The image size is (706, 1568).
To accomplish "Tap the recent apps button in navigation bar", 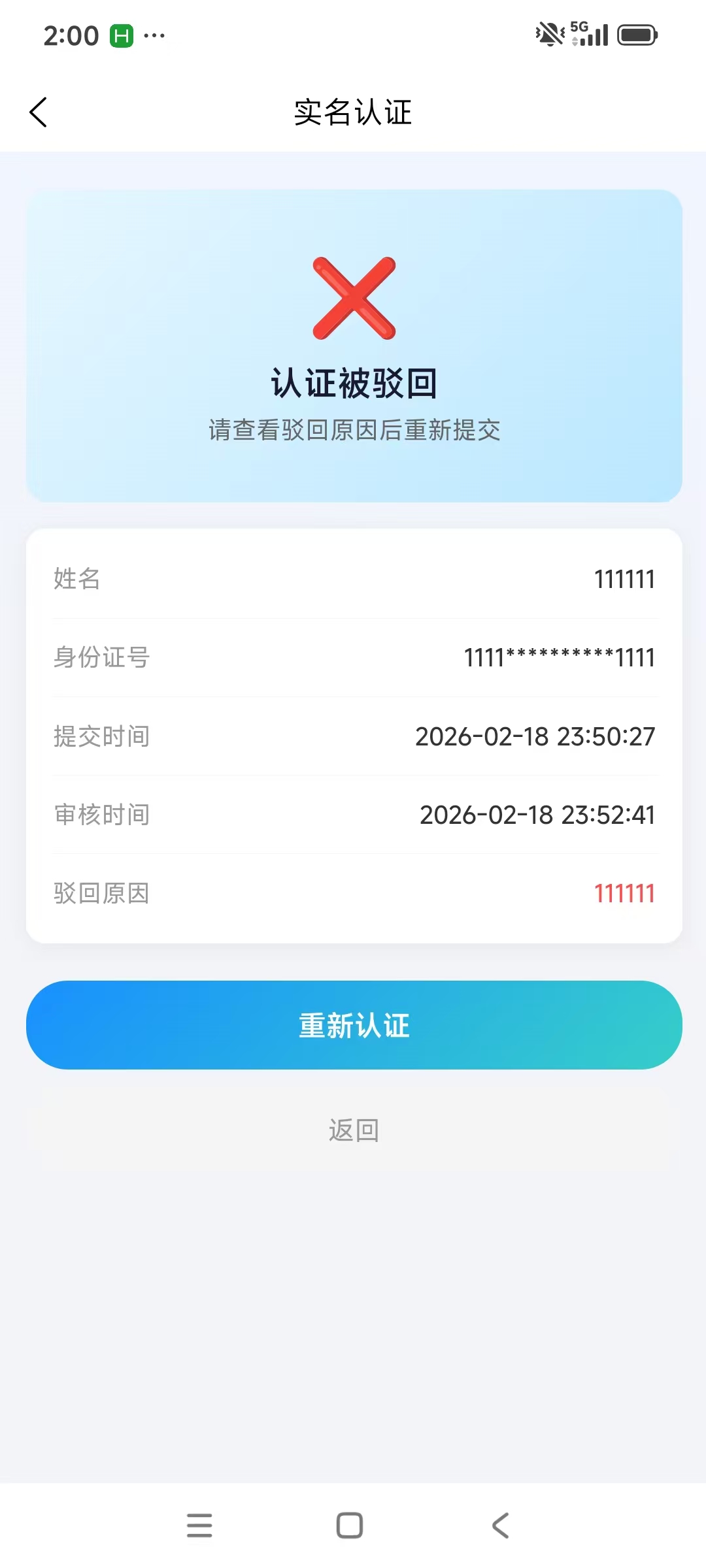I will click(x=200, y=1526).
